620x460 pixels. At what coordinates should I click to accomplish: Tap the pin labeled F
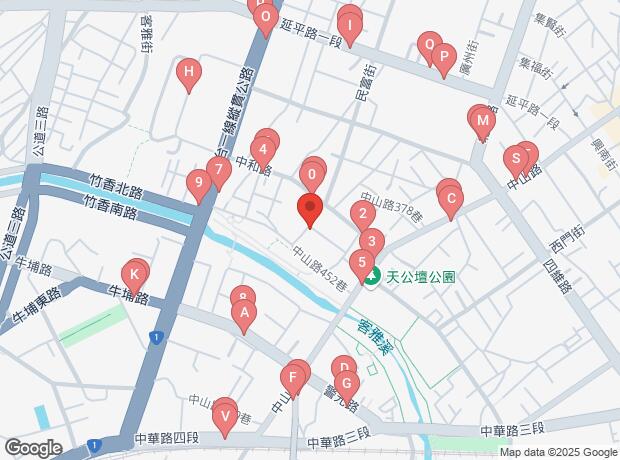[x=293, y=379]
